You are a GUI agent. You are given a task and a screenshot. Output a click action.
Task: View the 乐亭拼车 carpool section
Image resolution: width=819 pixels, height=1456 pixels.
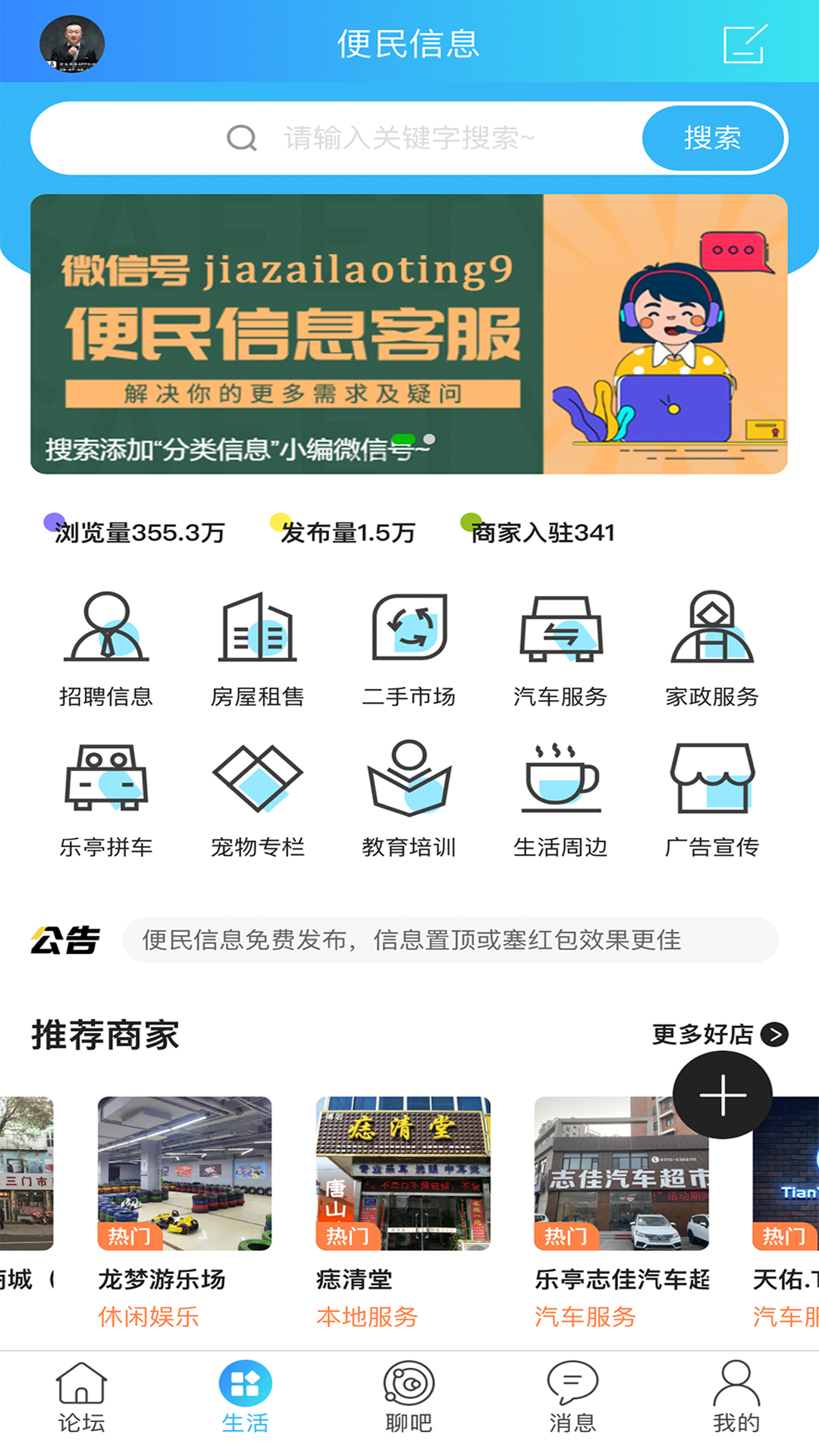point(106,799)
